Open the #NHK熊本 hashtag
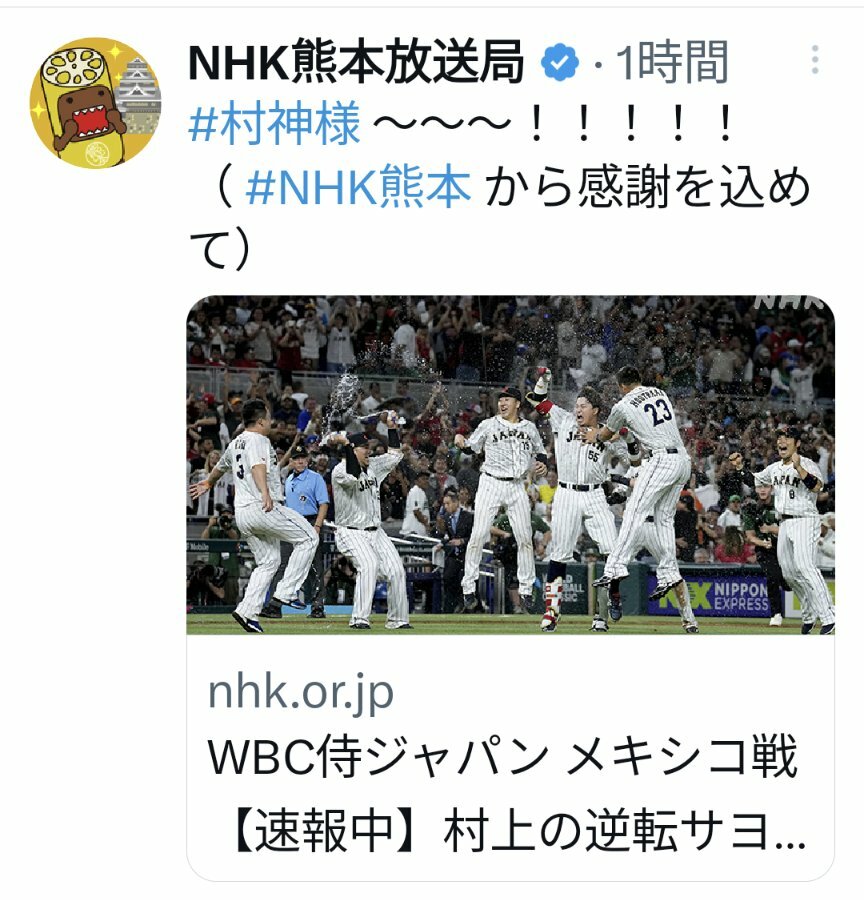 tap(357, 190)
